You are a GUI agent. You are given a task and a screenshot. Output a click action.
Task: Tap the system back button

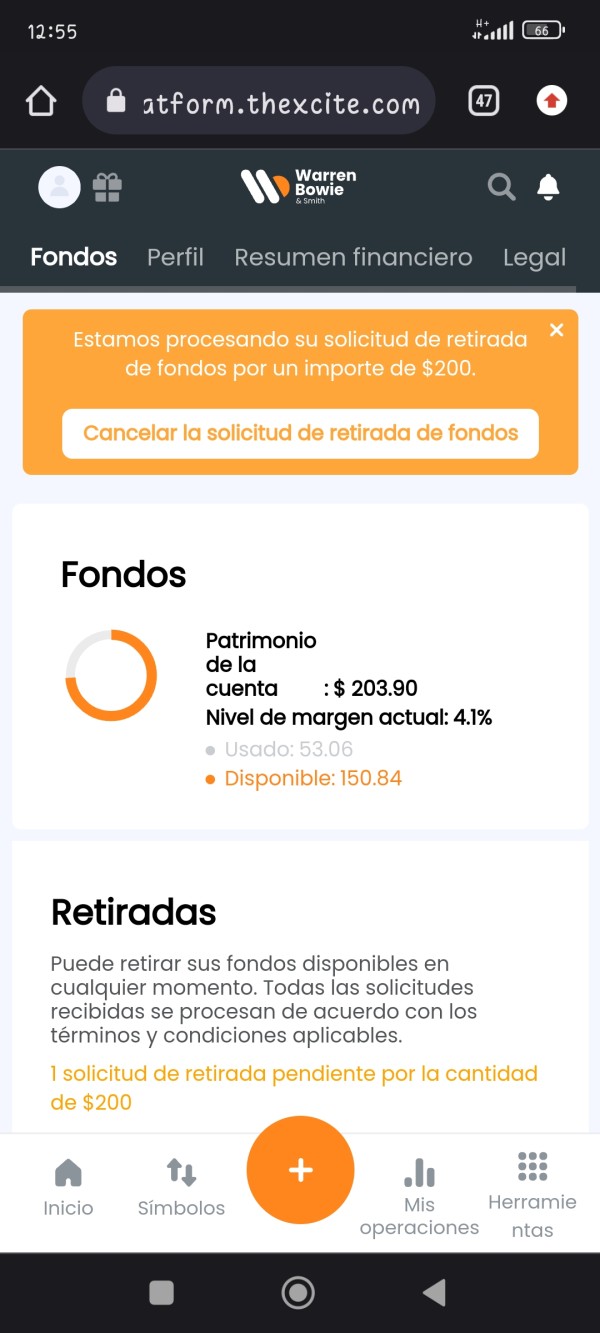pyautogui.click(x=434, y=1292)
